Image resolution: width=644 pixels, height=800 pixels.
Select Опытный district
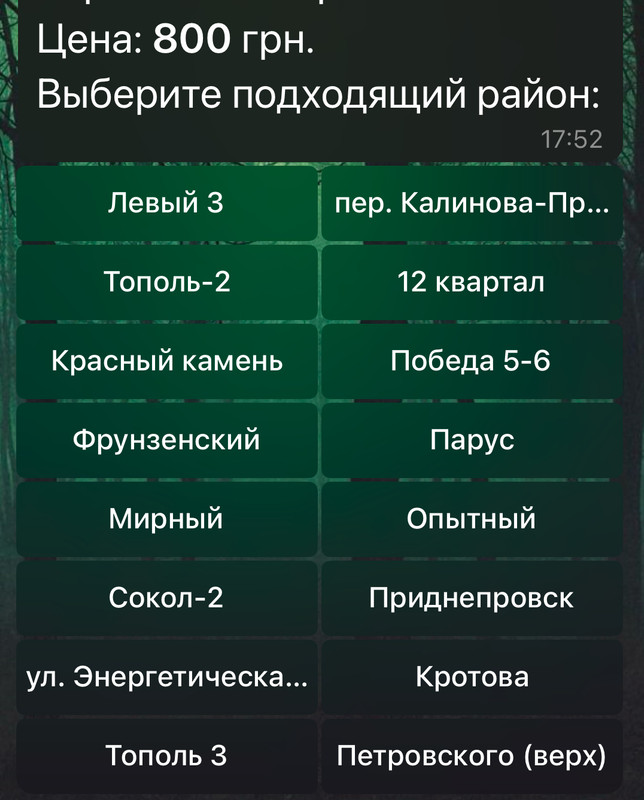471,519
